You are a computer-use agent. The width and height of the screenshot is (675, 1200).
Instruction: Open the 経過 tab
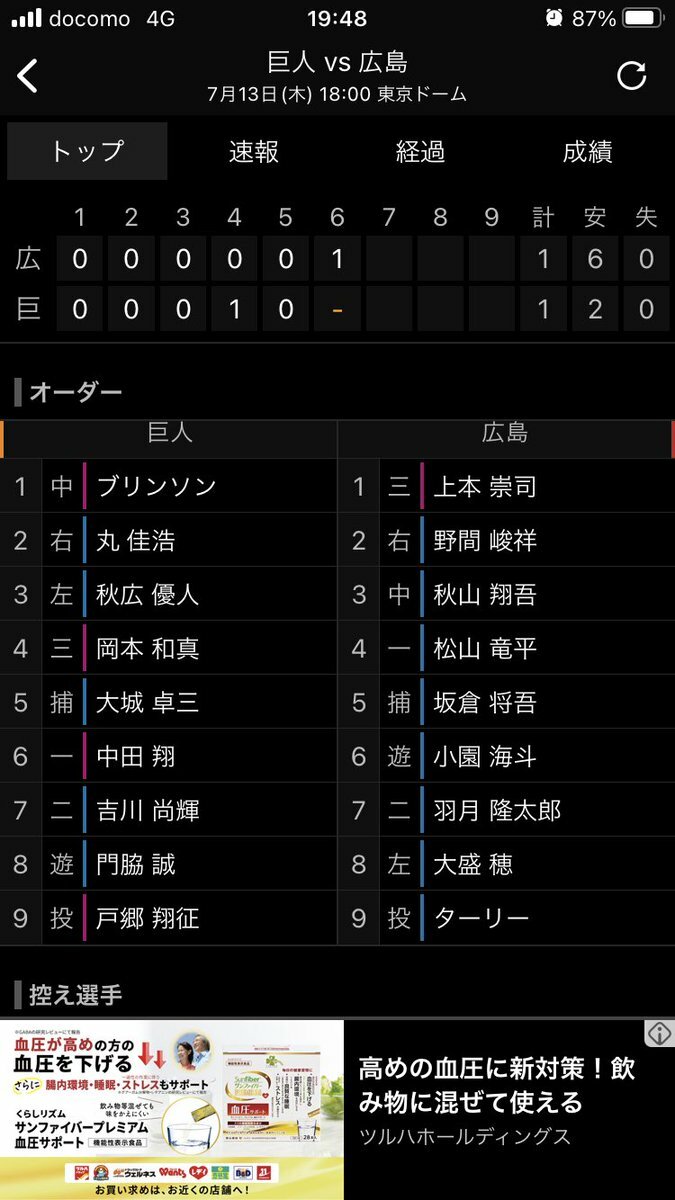[420, 152]
